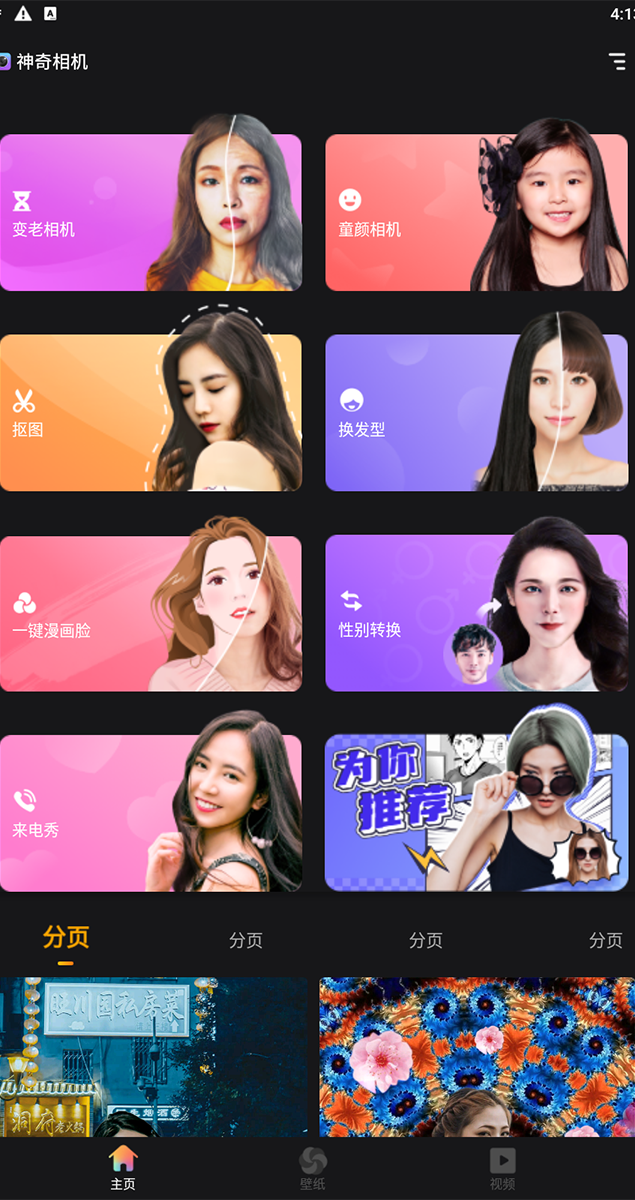
Task: Try the 换发型 hairstyle changer
Action: point(476,413)
